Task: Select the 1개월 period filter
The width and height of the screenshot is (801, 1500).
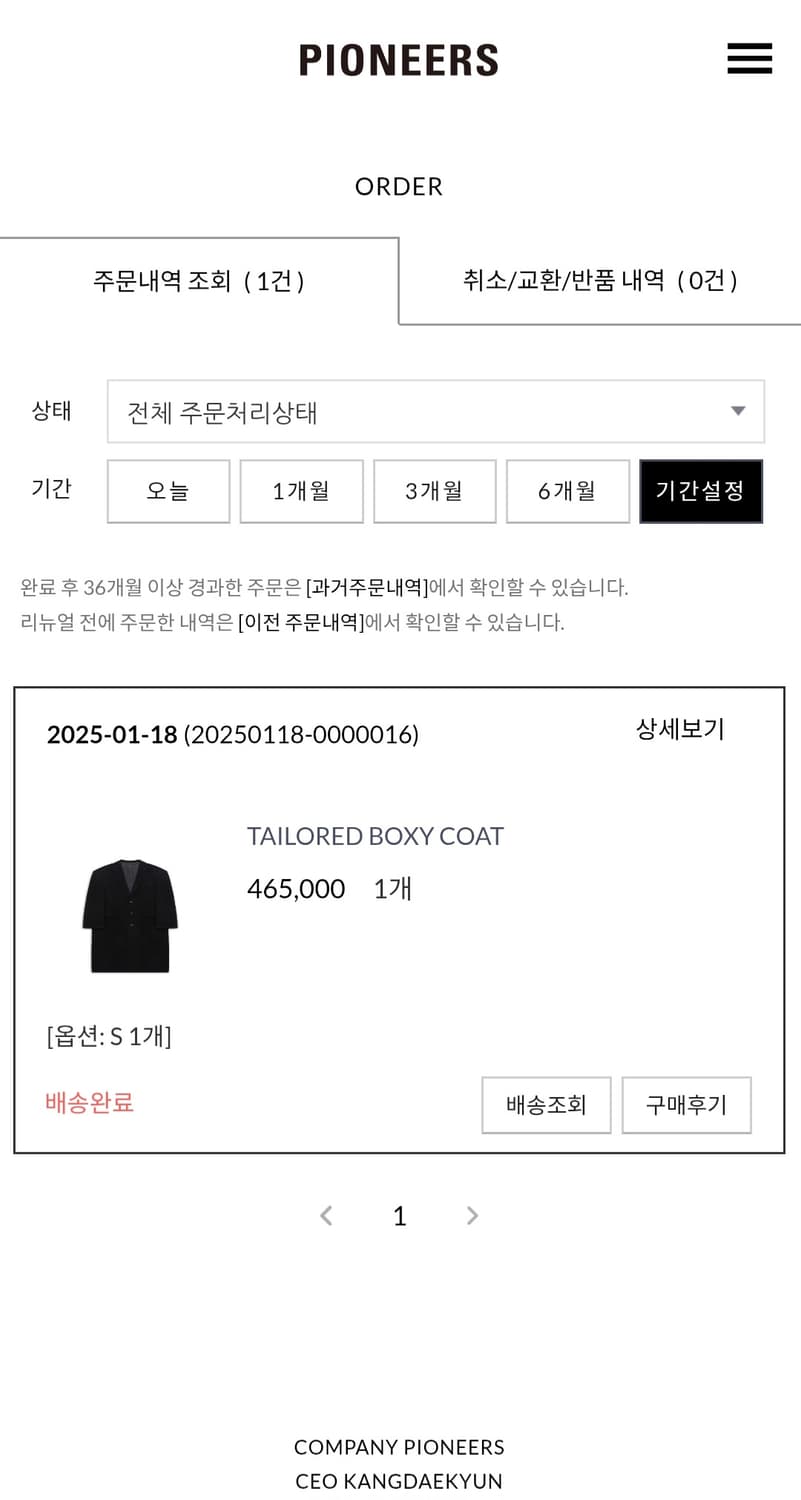Action: [x=301, y=491]
